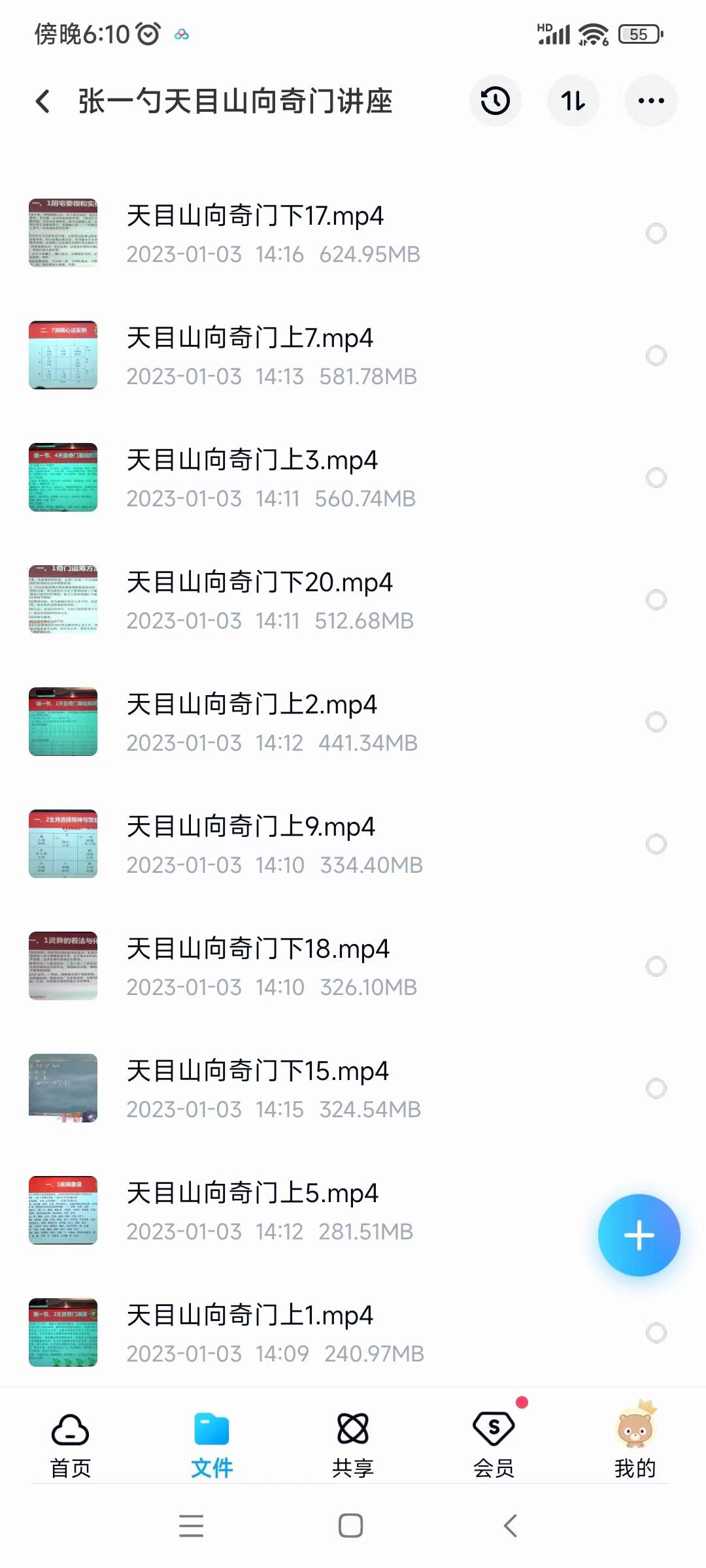Select the circle next to 天目山向奇门上9.mp4

(656, 845)
